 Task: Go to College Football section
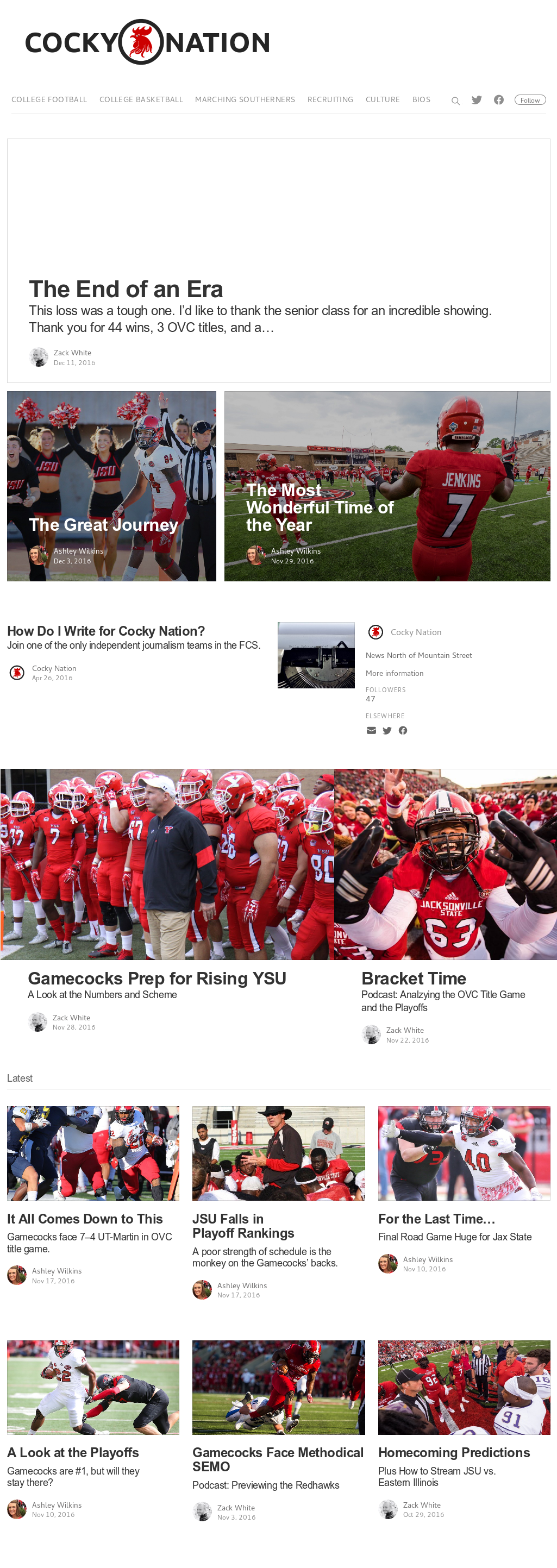[49, 100]
